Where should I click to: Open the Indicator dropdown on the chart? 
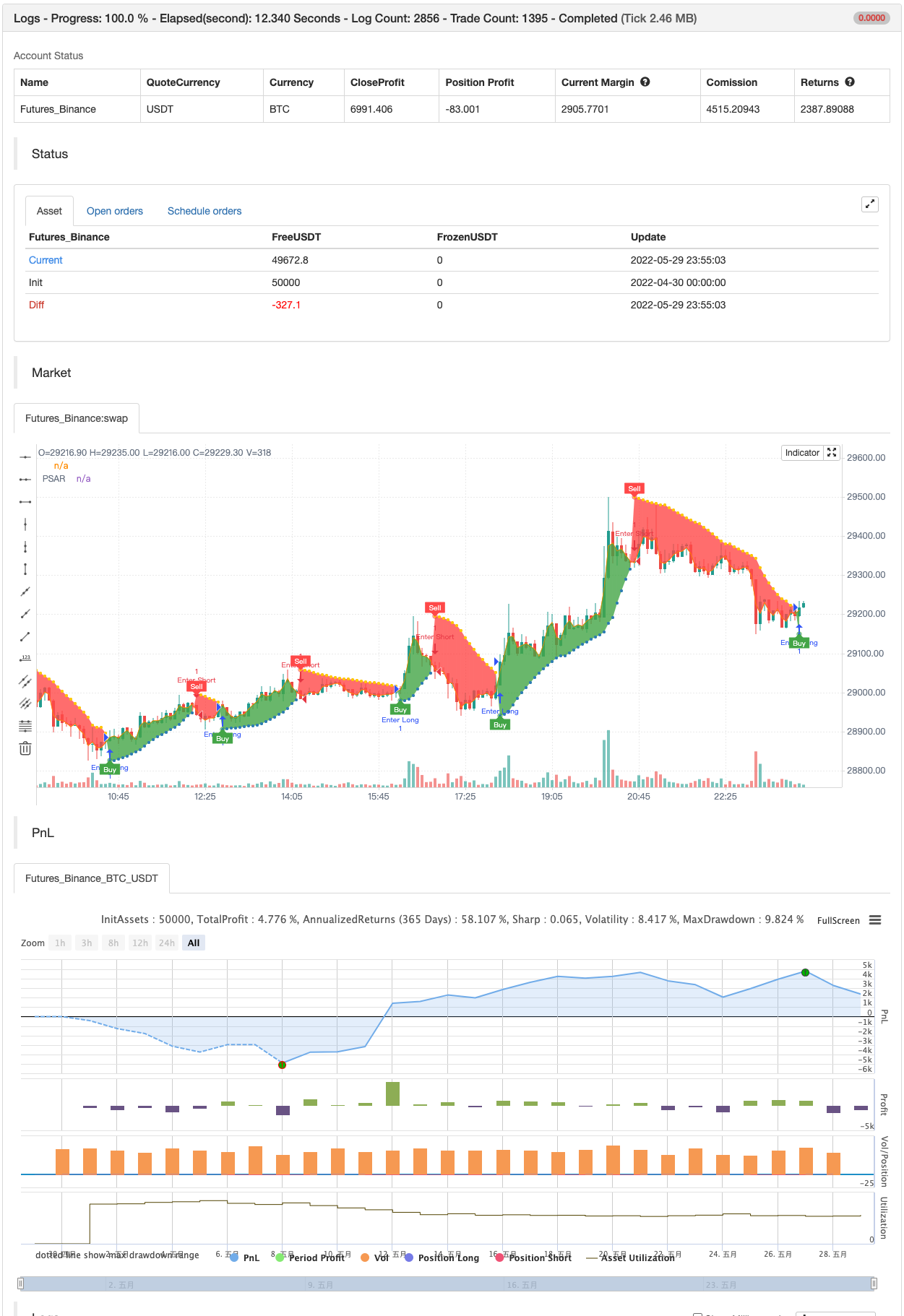[x=802, y=453]
